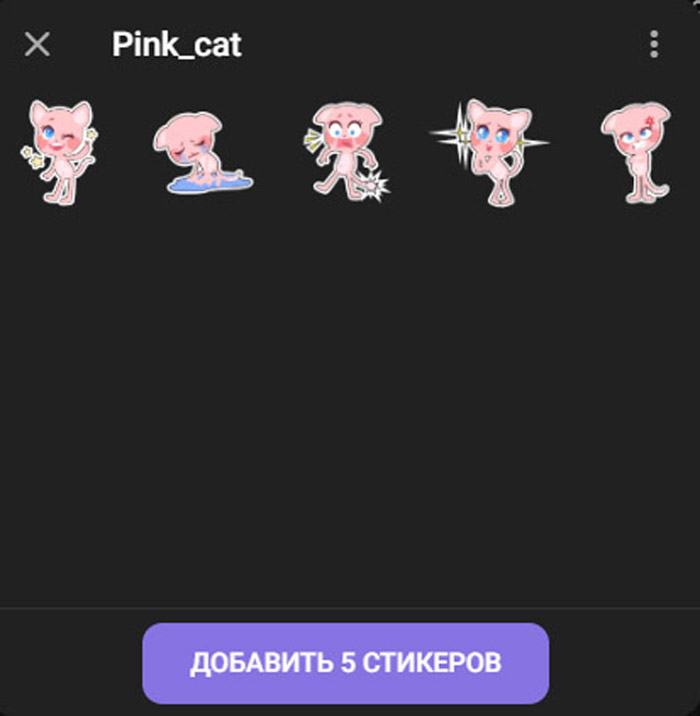Open the three-dot overflow menu
Viewport: 700px width, 716px height.
(x=654, y=44)
